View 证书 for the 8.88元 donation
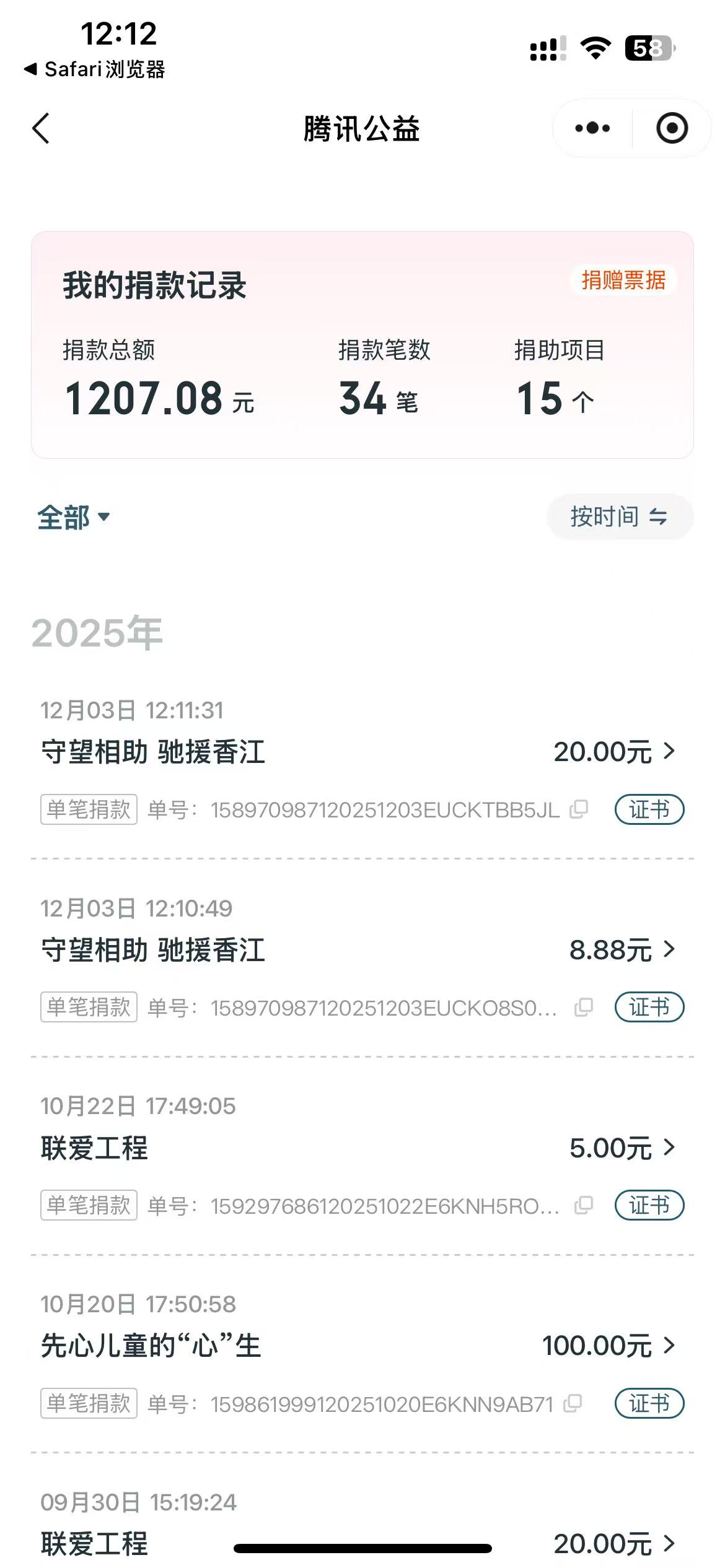The image size is (725, 1568). tap(649, 1008)
